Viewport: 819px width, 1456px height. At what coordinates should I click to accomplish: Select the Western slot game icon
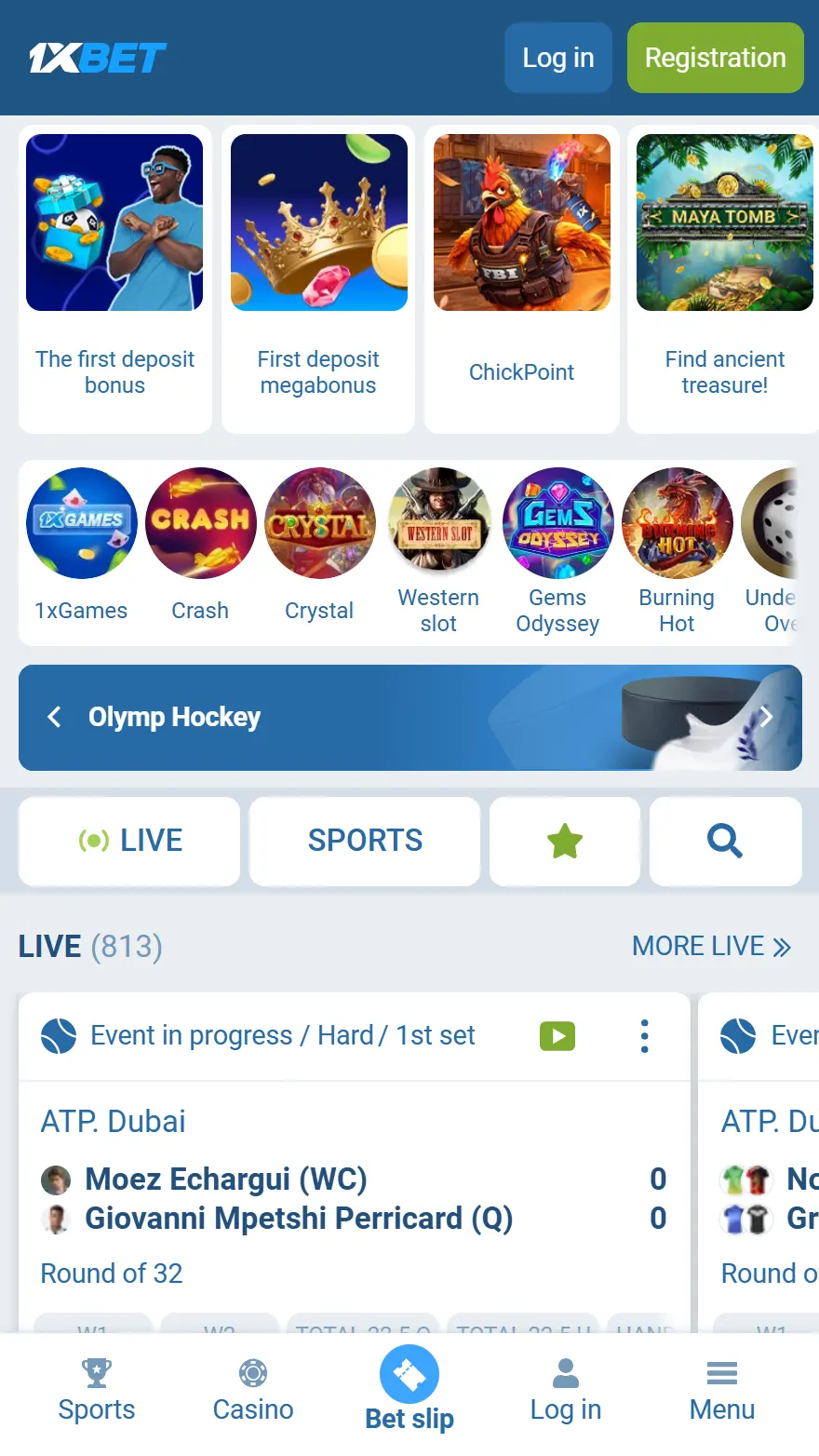pos(438,522)
